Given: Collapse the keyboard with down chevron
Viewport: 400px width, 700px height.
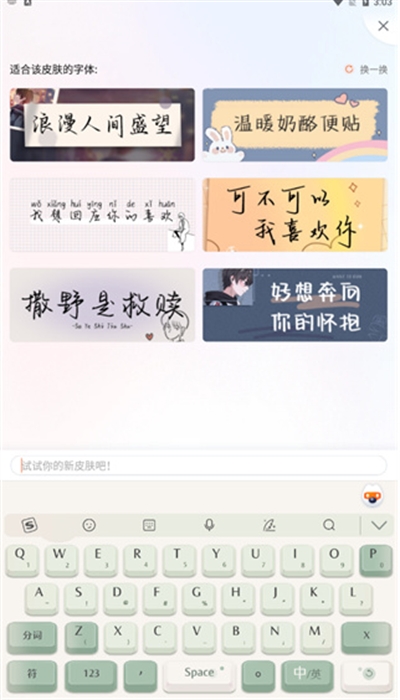Looking at the screenshot, I should (x=379, y=525).
